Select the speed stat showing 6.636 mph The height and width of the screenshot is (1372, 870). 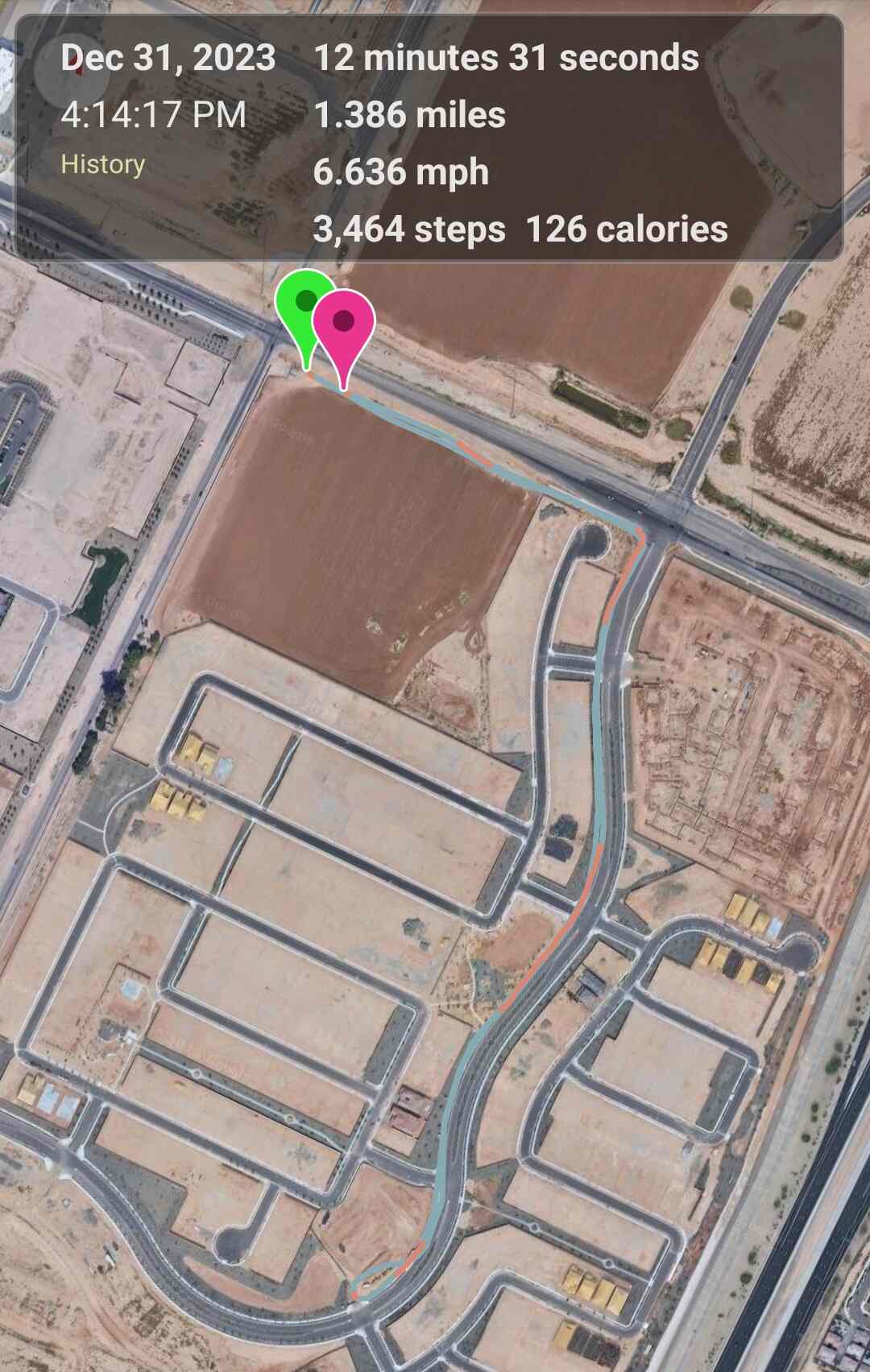401,172
